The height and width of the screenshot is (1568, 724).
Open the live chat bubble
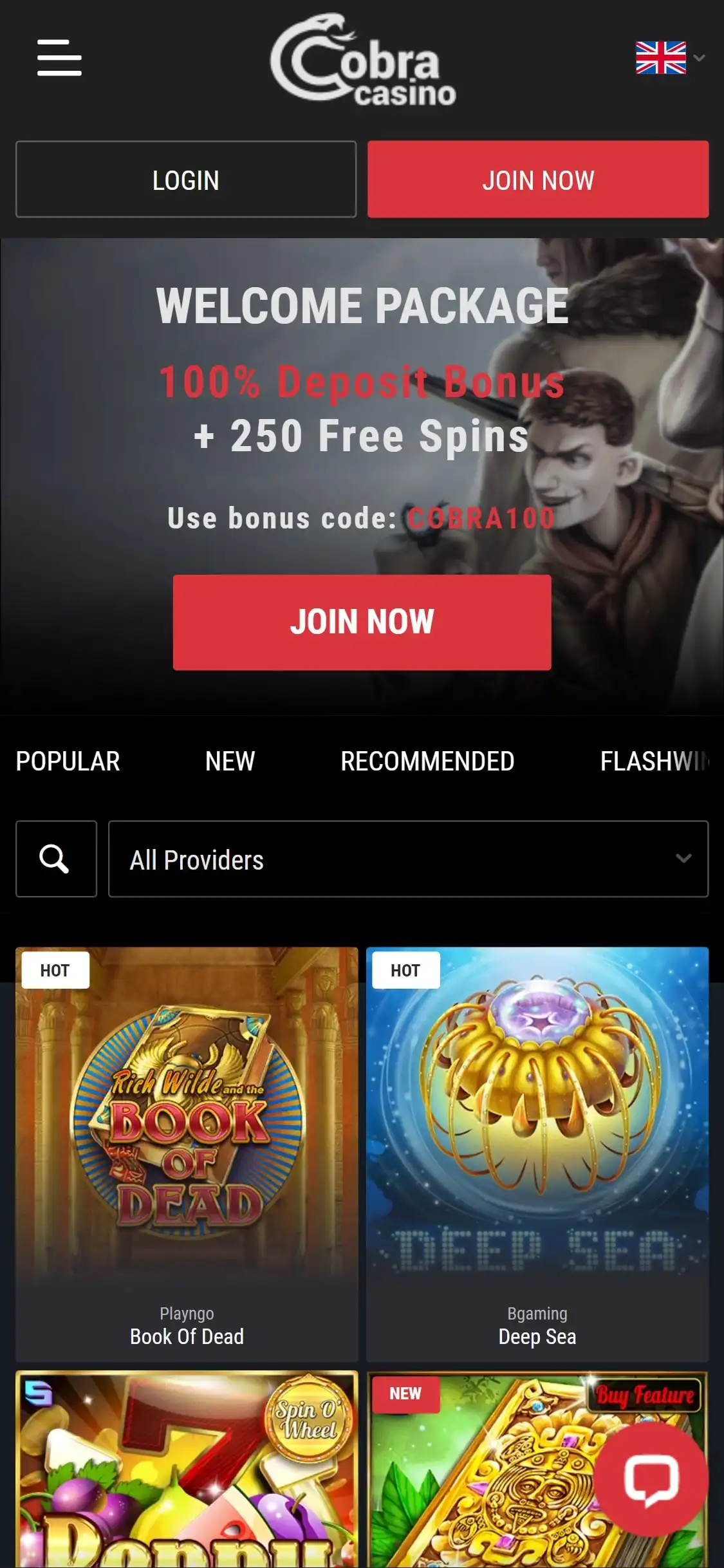click(x=651, y=1479)
